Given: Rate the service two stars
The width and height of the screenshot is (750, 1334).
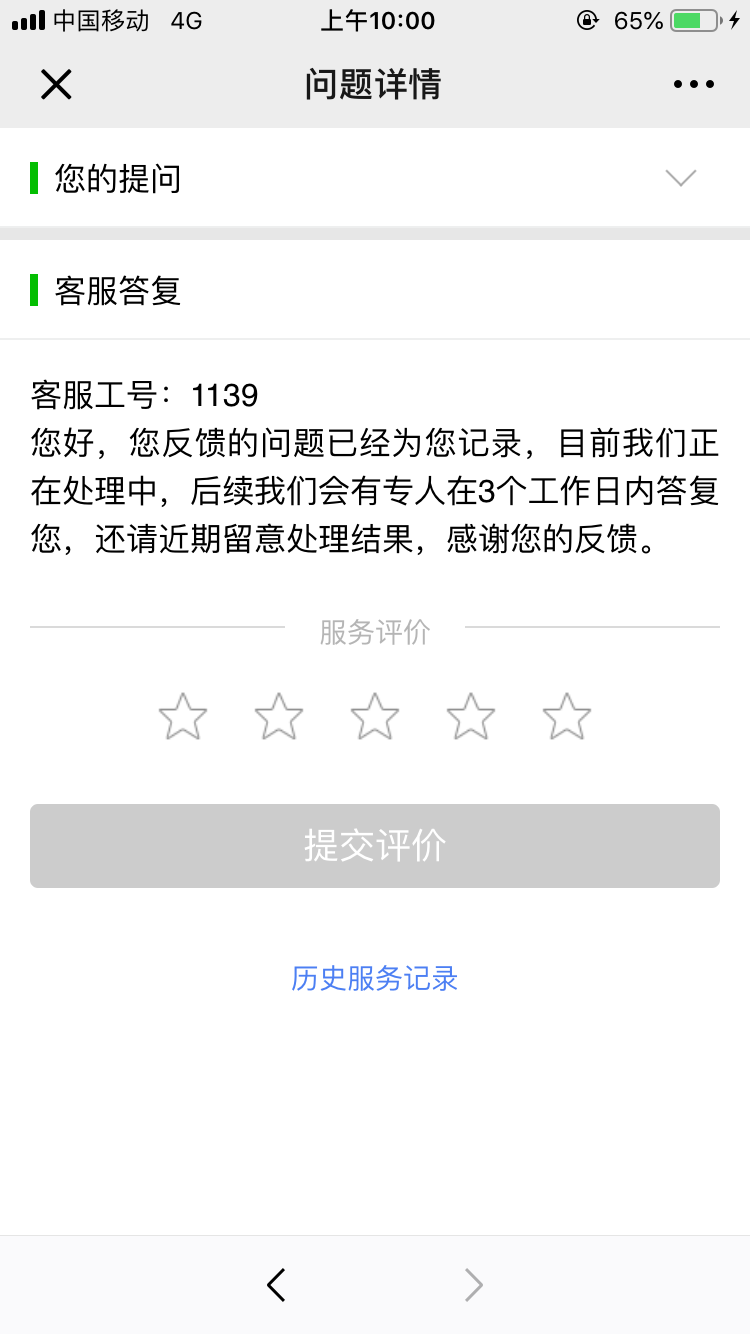Looking at the screenshot, I should point(279,717).
